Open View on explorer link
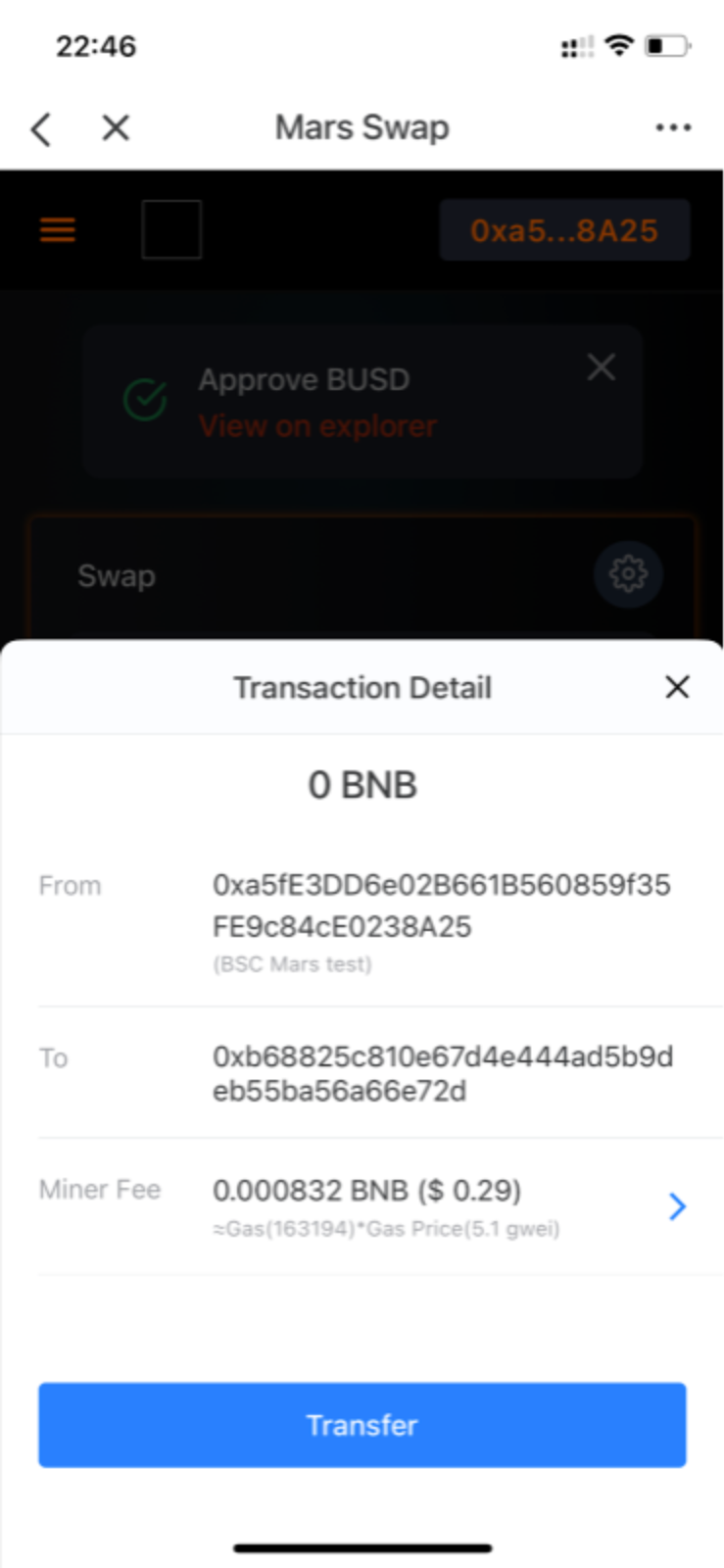 (x=317, y=425)
